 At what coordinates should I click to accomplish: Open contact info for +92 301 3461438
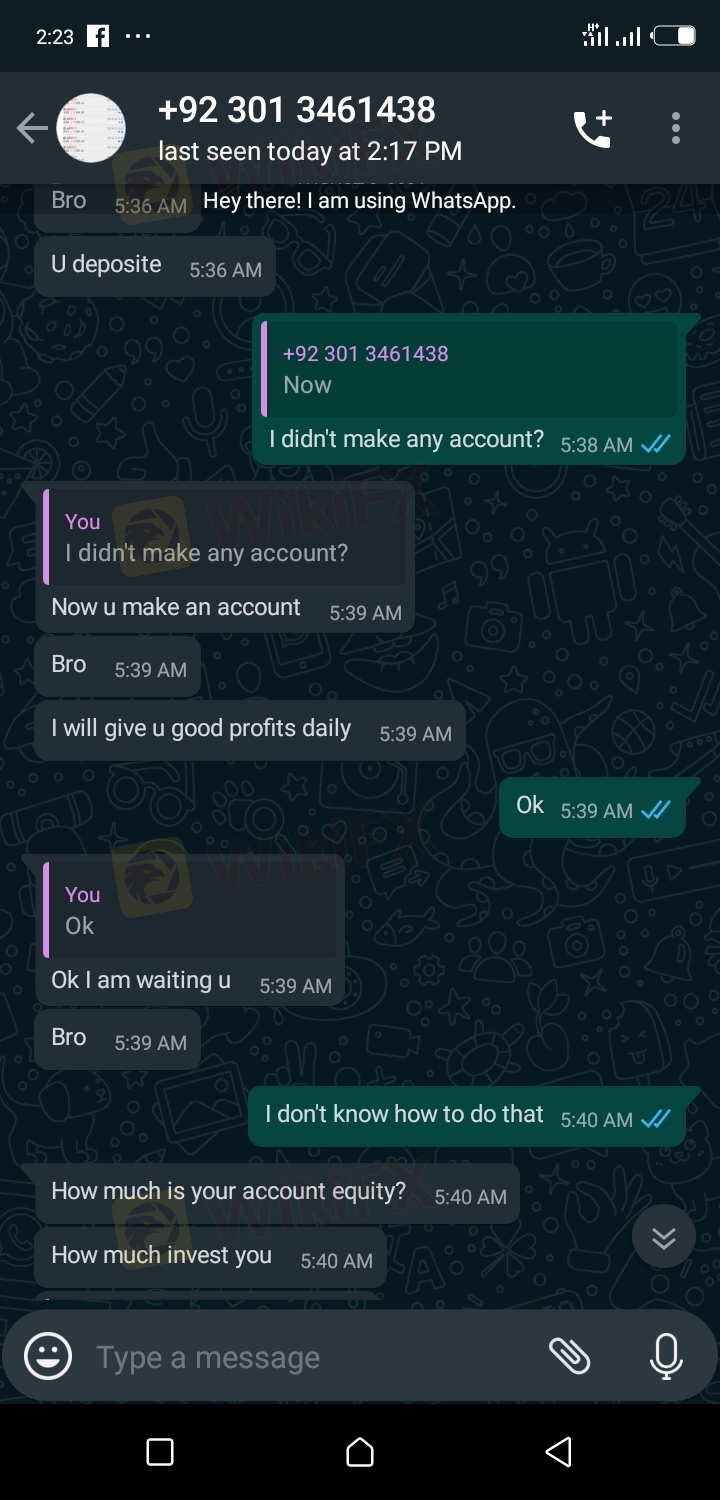310,128
